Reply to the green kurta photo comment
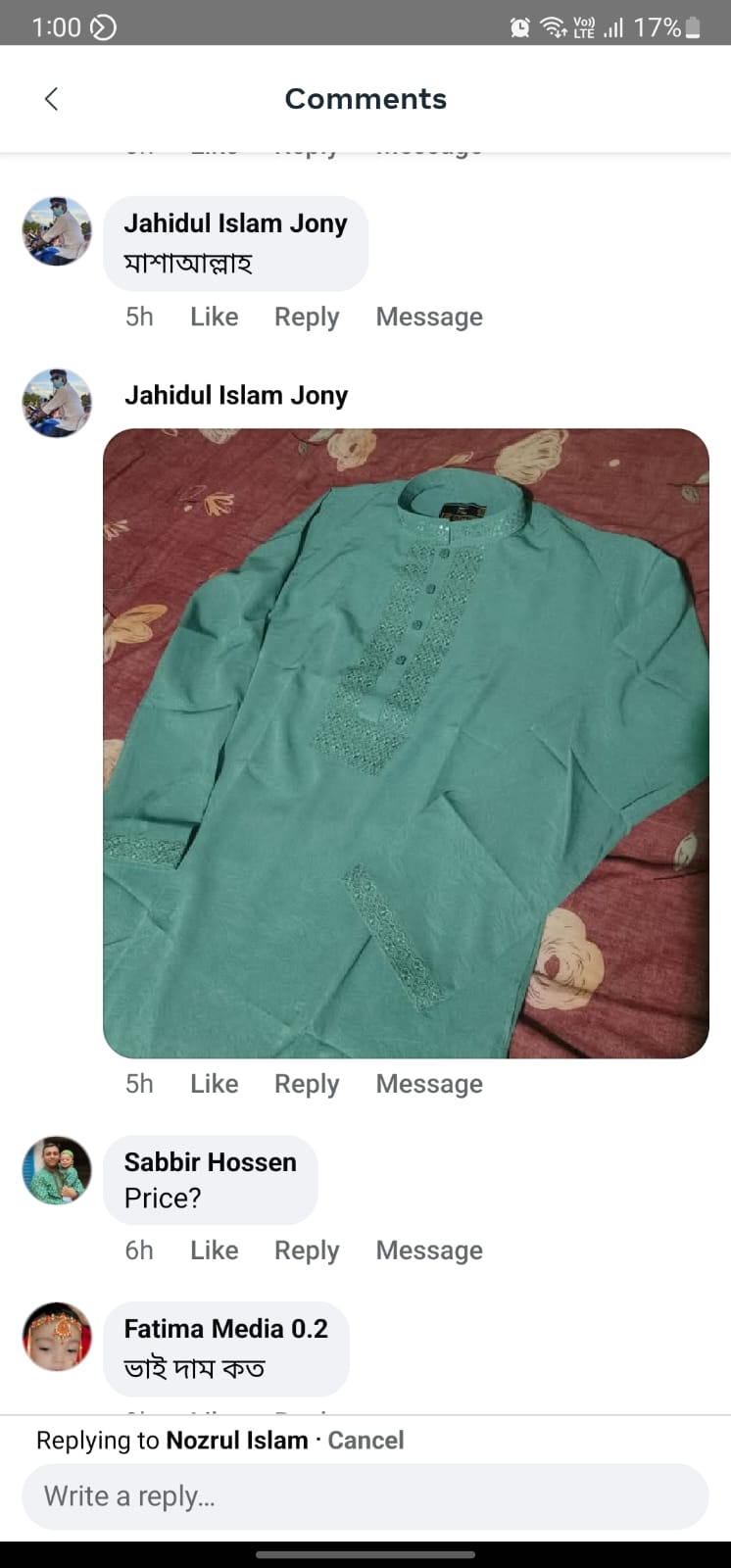 click(306, 1084)
